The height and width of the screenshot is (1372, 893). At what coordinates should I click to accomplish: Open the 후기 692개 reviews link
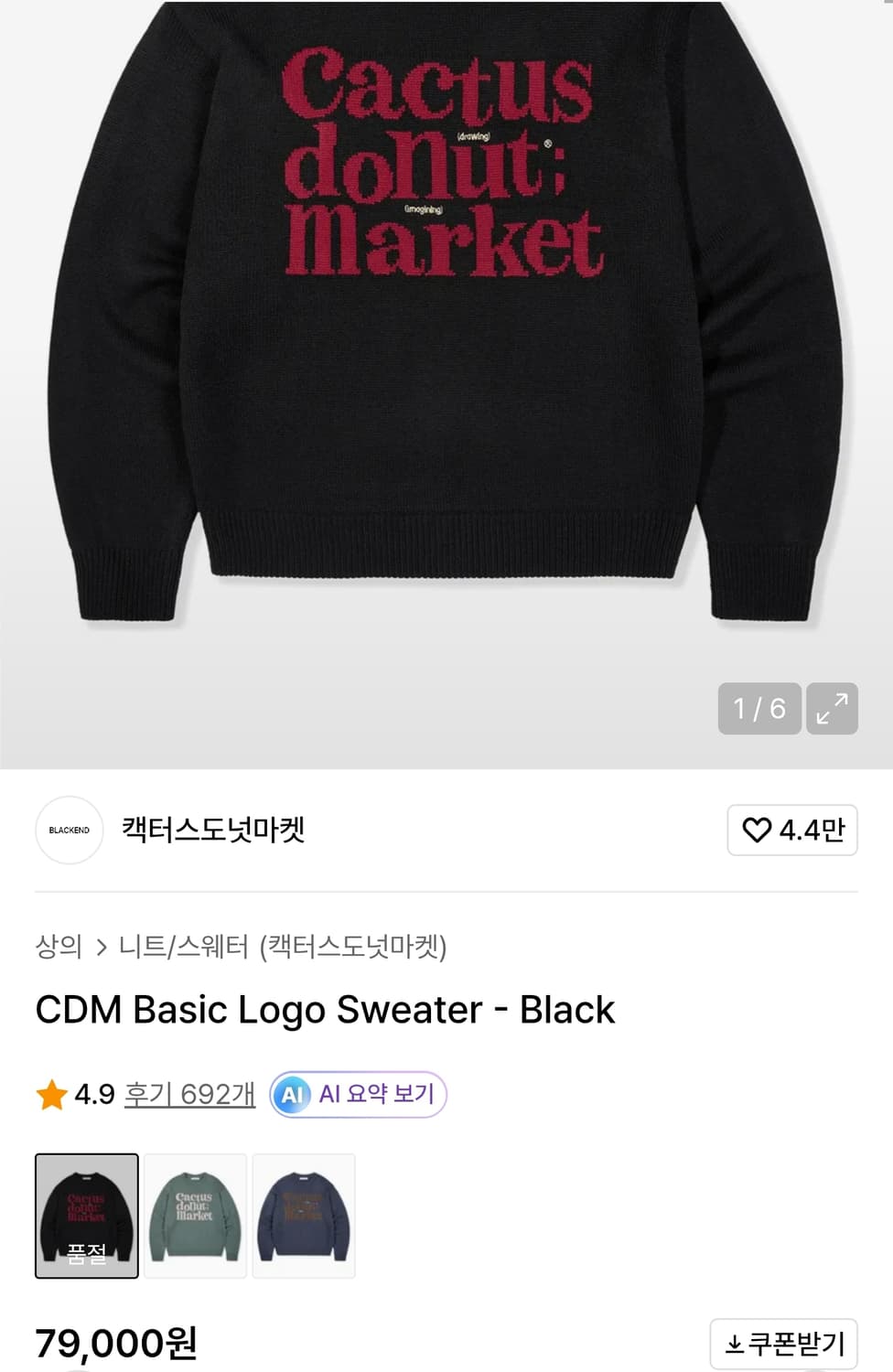(x=189, y=1093)
